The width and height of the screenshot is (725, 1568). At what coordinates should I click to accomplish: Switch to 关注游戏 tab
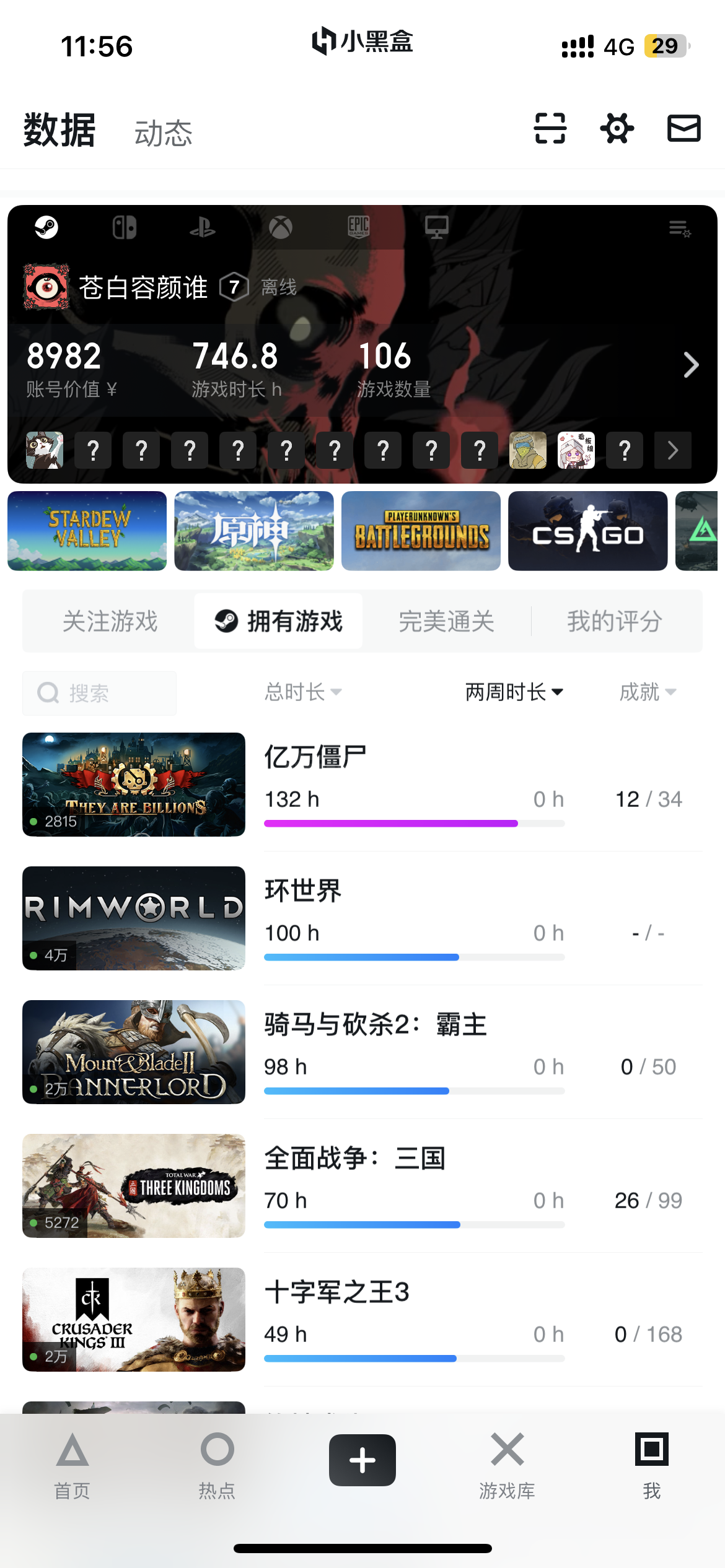110,621
